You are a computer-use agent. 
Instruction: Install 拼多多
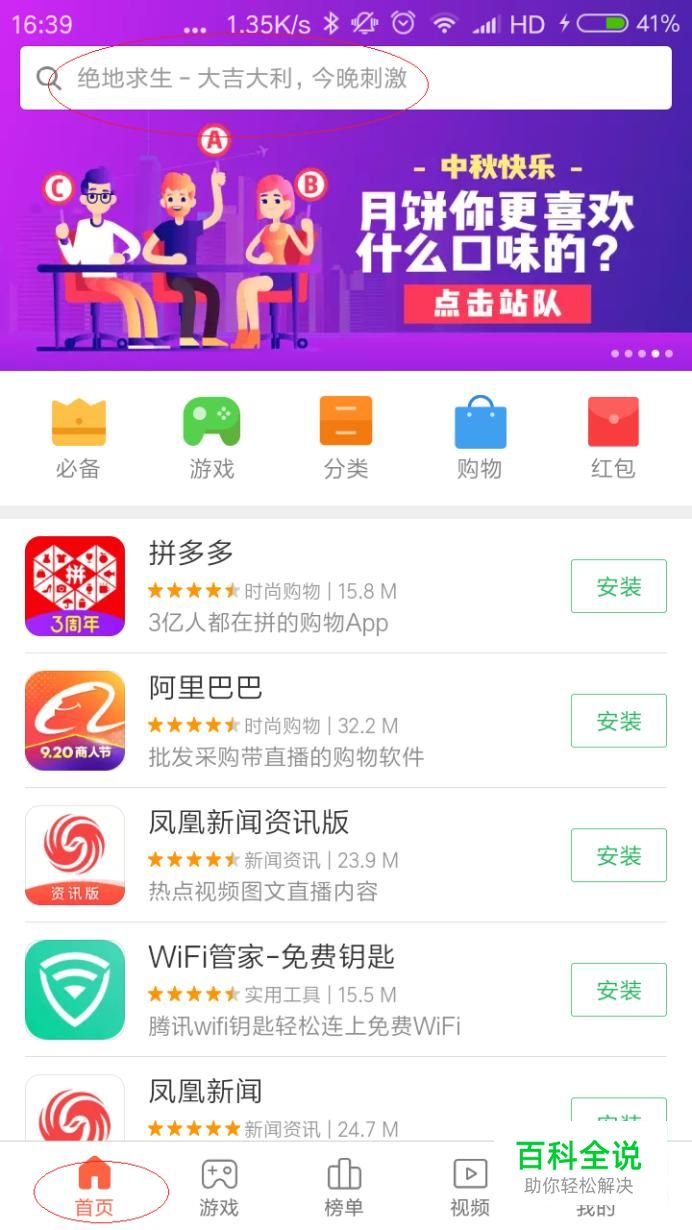click(618, 587)
